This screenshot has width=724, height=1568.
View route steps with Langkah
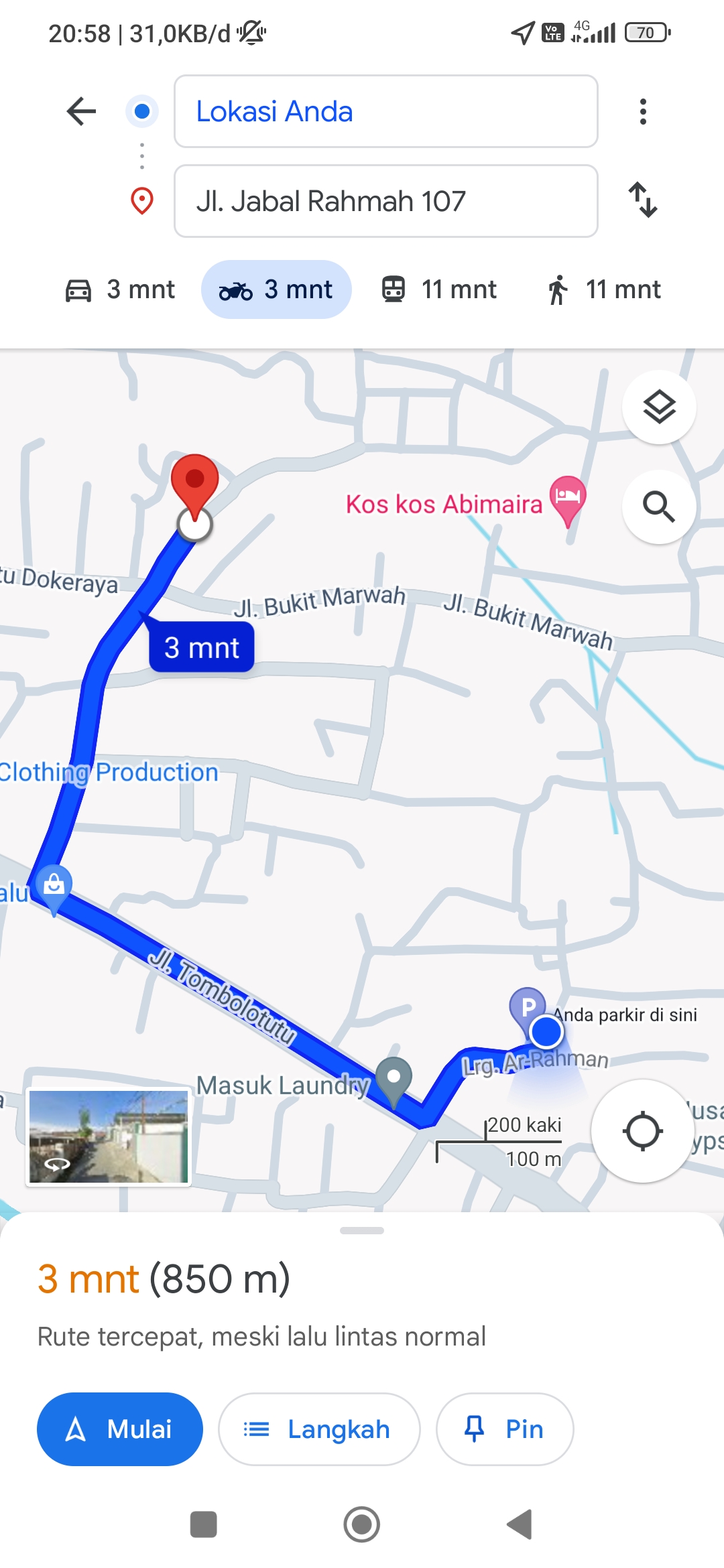(319, 1429)
